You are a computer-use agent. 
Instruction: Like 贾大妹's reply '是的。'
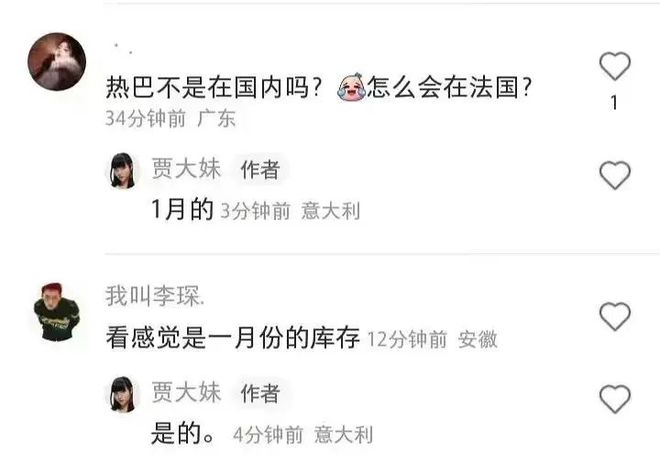[614, 399]
